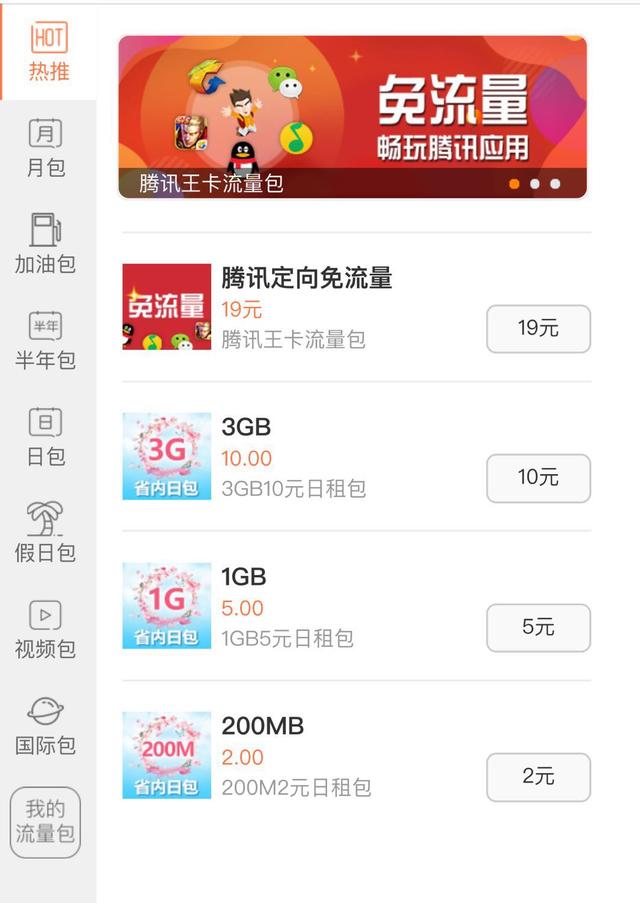Viewport: 640px width, 903px height.
Task: Select the 热推 hot tab
Action: click(x=48, y=52)
